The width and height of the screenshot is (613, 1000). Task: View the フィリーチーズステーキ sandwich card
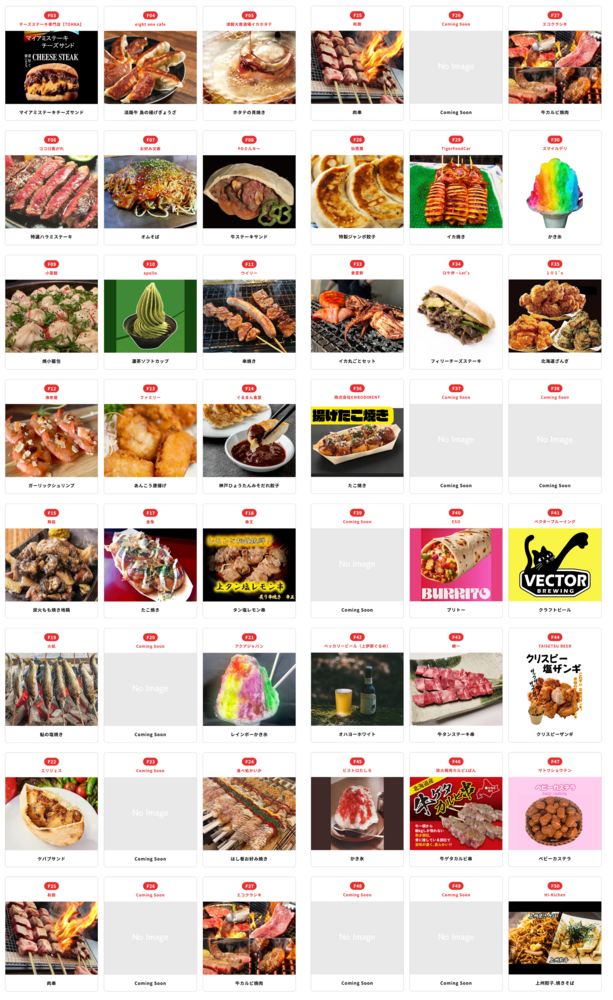pos(456,316)
